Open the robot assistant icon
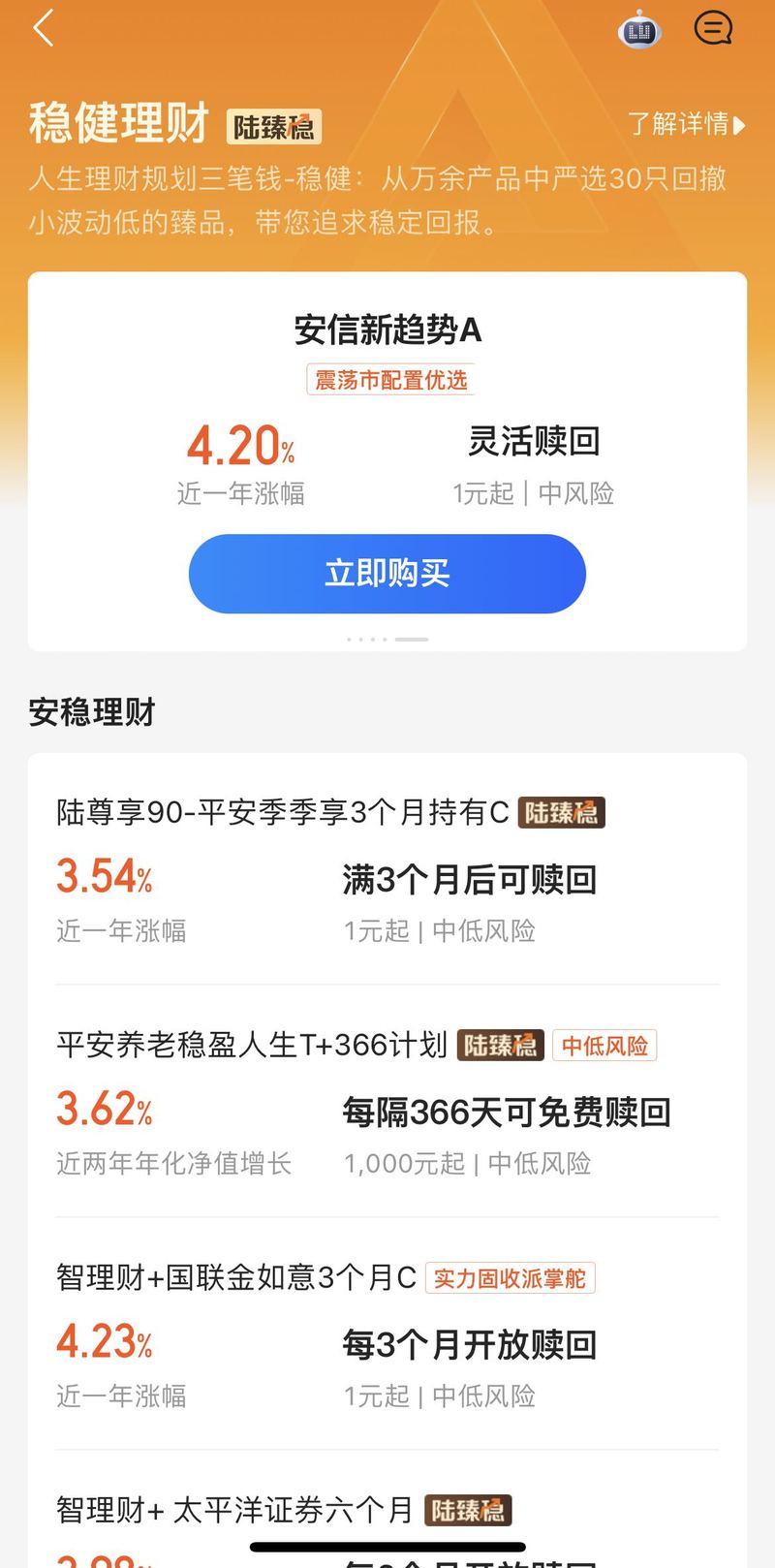The height and width of the screenshot is (1568, 775). point(638,30)
